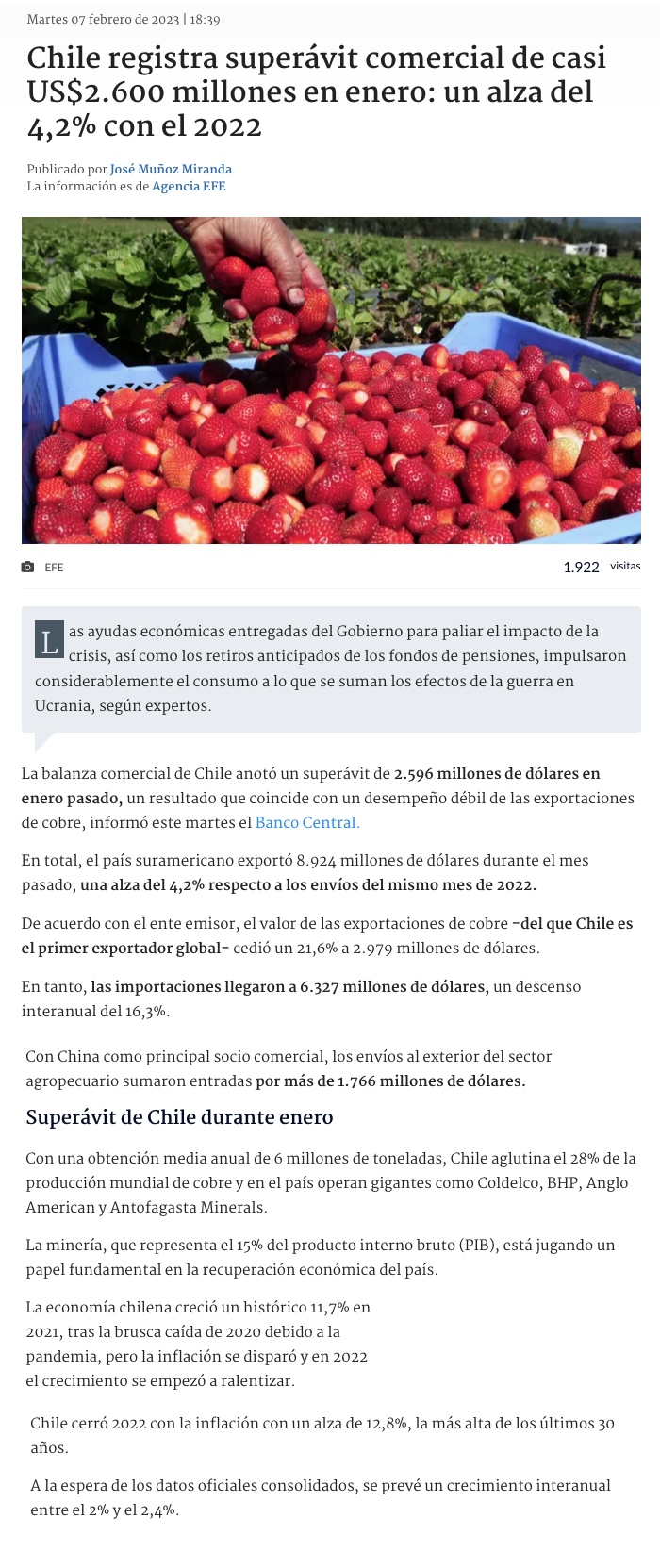Open the strawberry harvest photo
Viewport: 660px width, 1568px height.
point(331,381)
